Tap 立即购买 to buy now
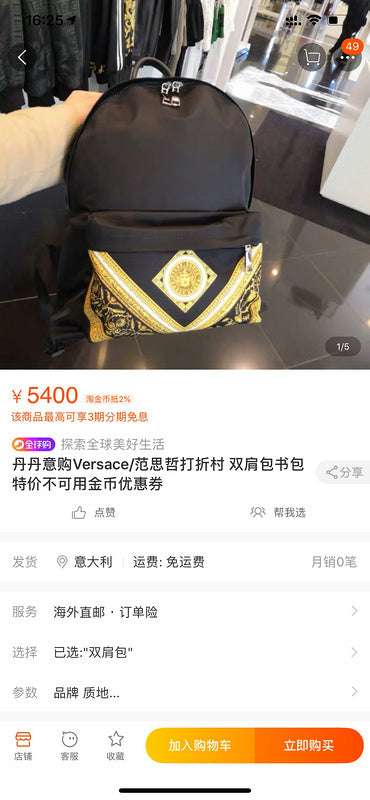This screenshot has height=800, width=370. click(x=309, y=745)
